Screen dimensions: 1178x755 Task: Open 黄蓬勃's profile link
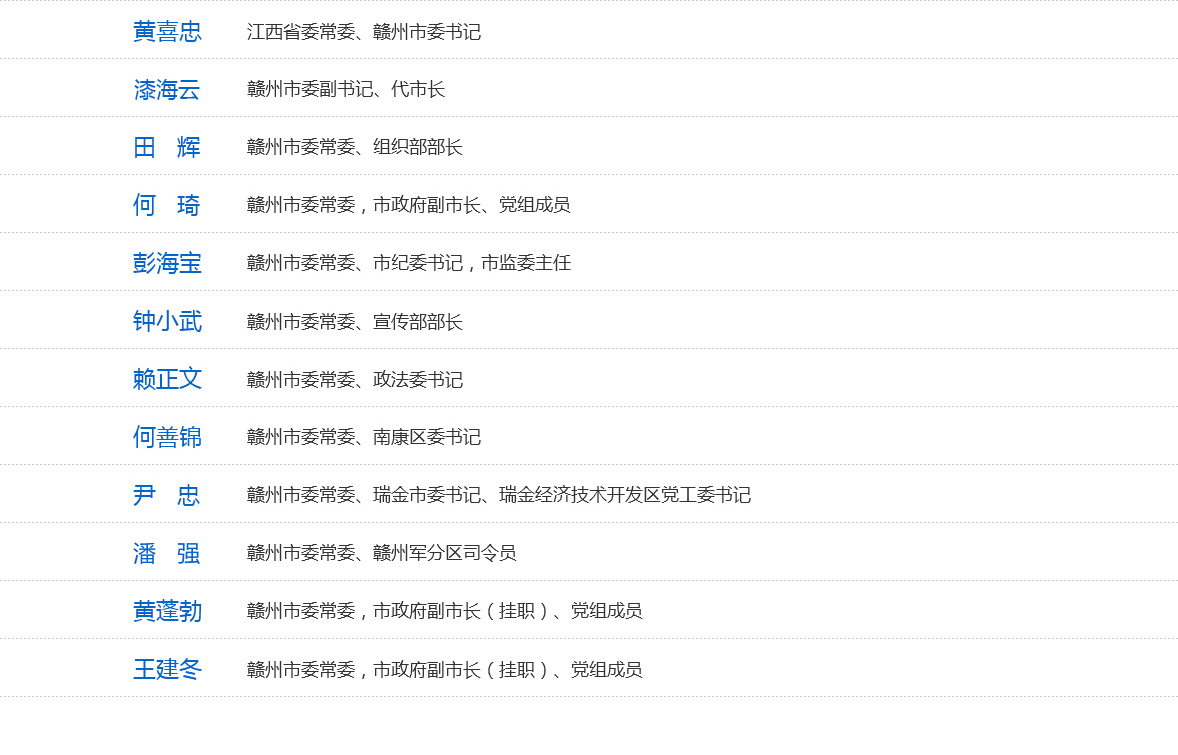pos(167,611)
